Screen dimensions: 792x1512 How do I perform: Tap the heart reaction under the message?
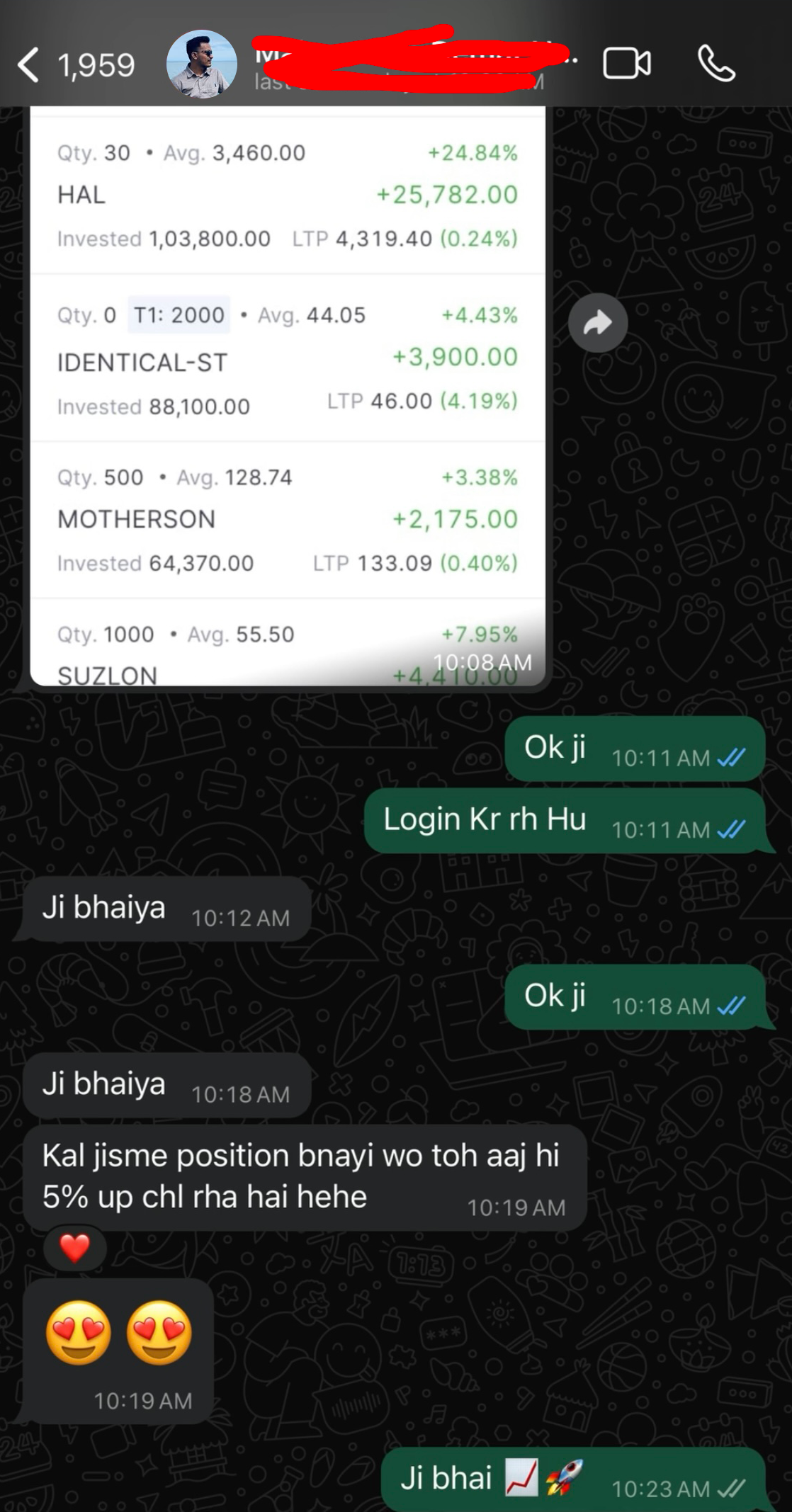point(75,1248)
